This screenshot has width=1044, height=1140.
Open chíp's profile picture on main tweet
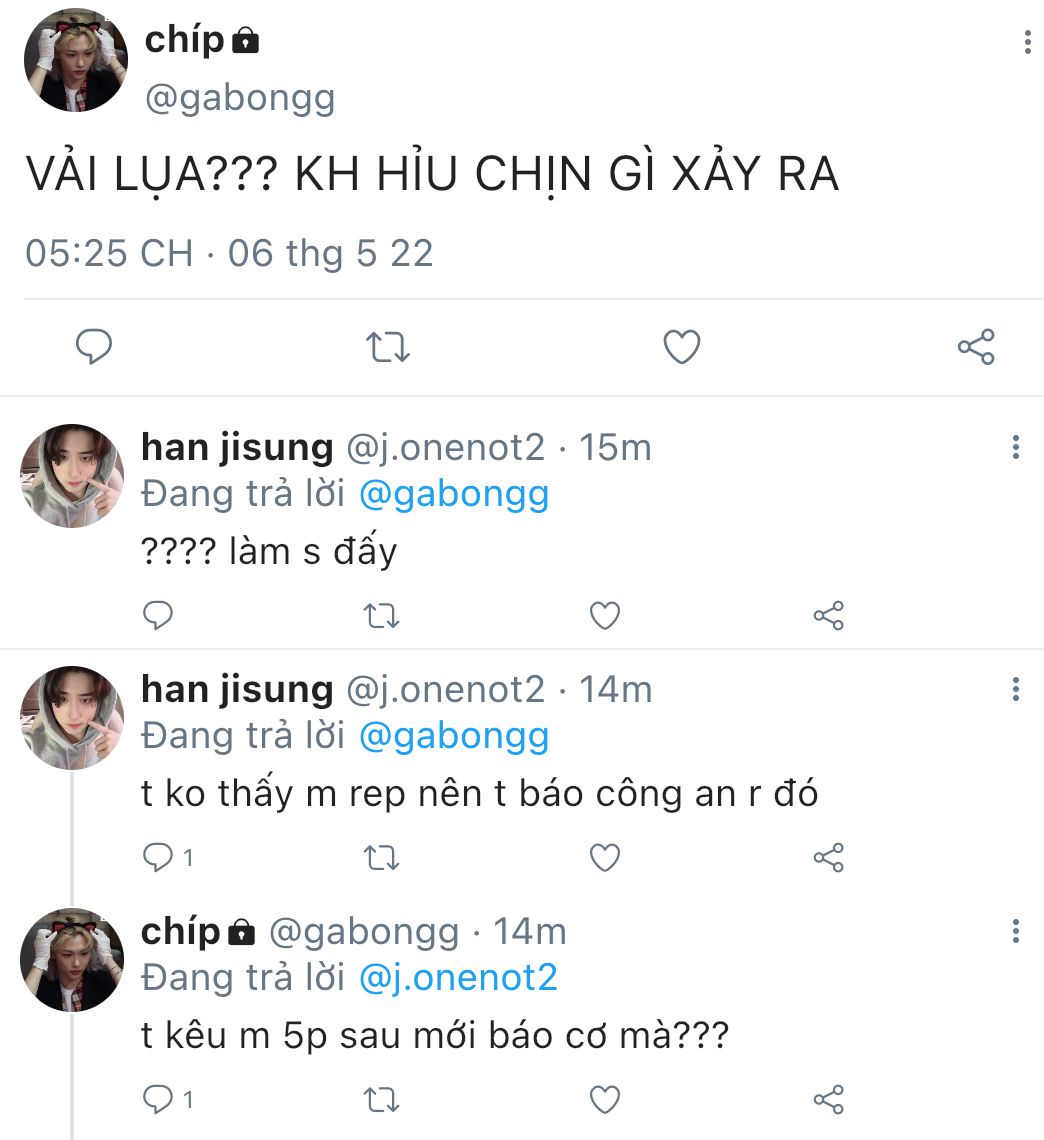[76, 60]
